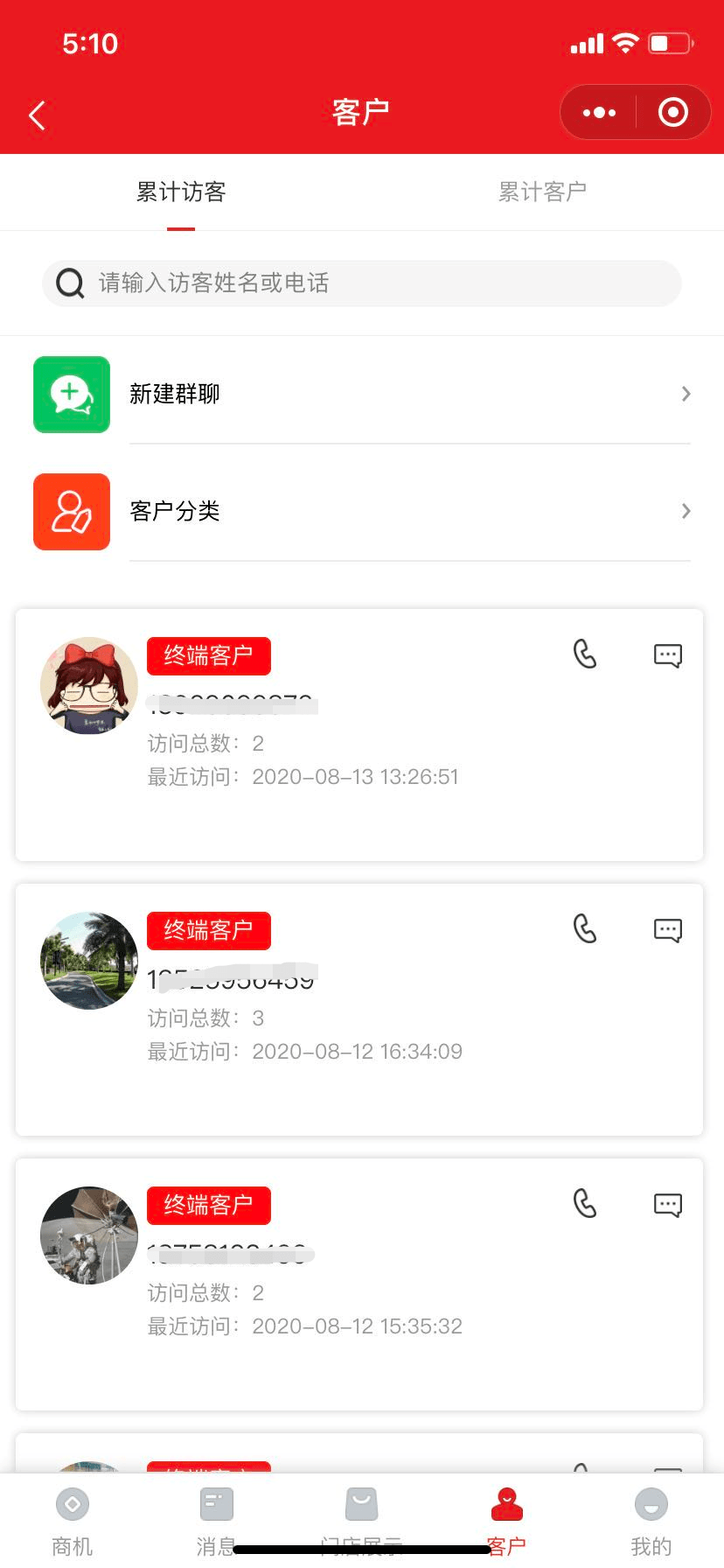This screenshot has height=1568, width=724.
Task: Message the visitor last seen 2020-08-12 15:35:32
Action: point(668,1205)
